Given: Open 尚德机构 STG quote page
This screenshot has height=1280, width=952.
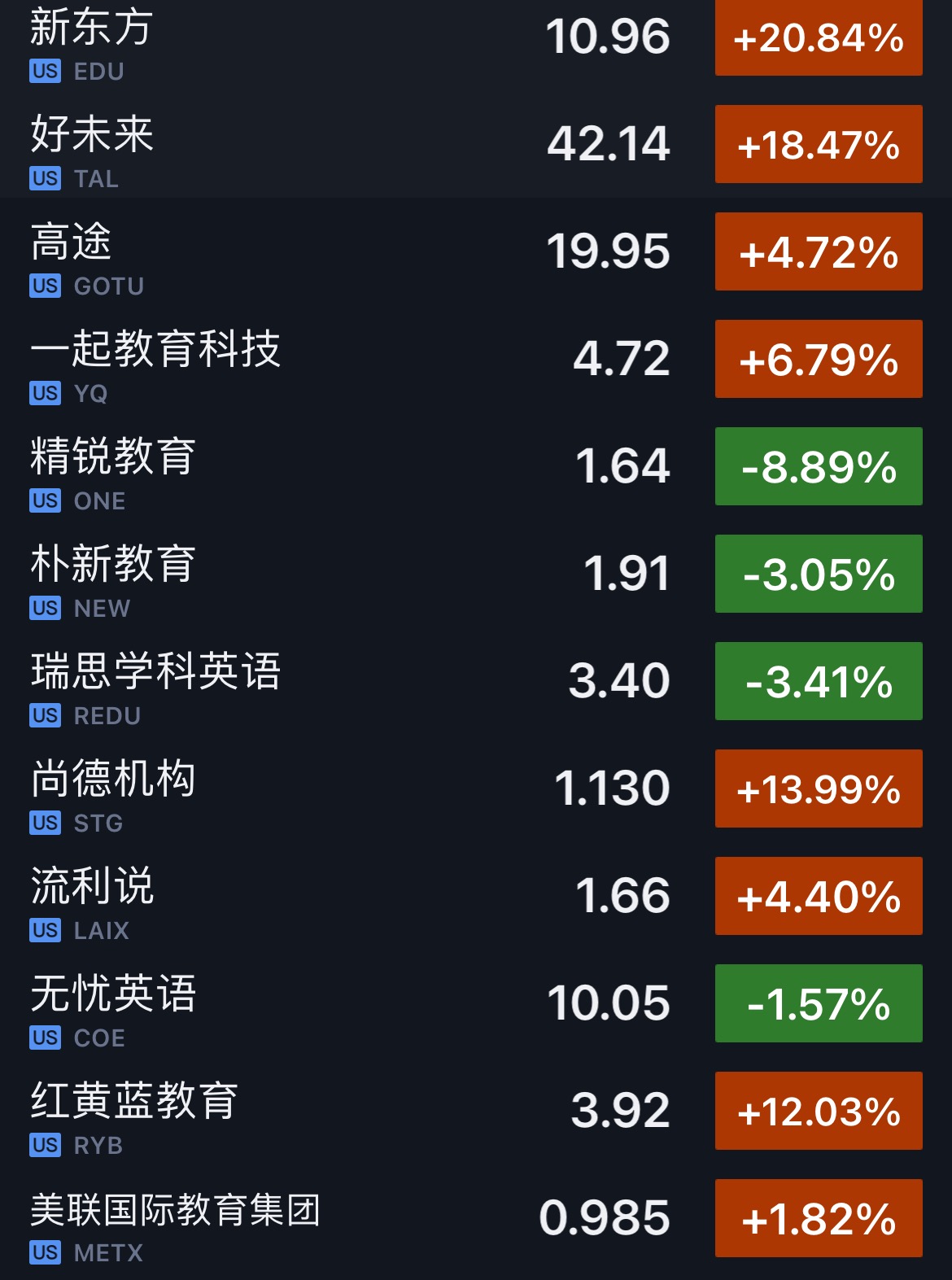Looking at the screenshot, I should click(x=325, y=789).
